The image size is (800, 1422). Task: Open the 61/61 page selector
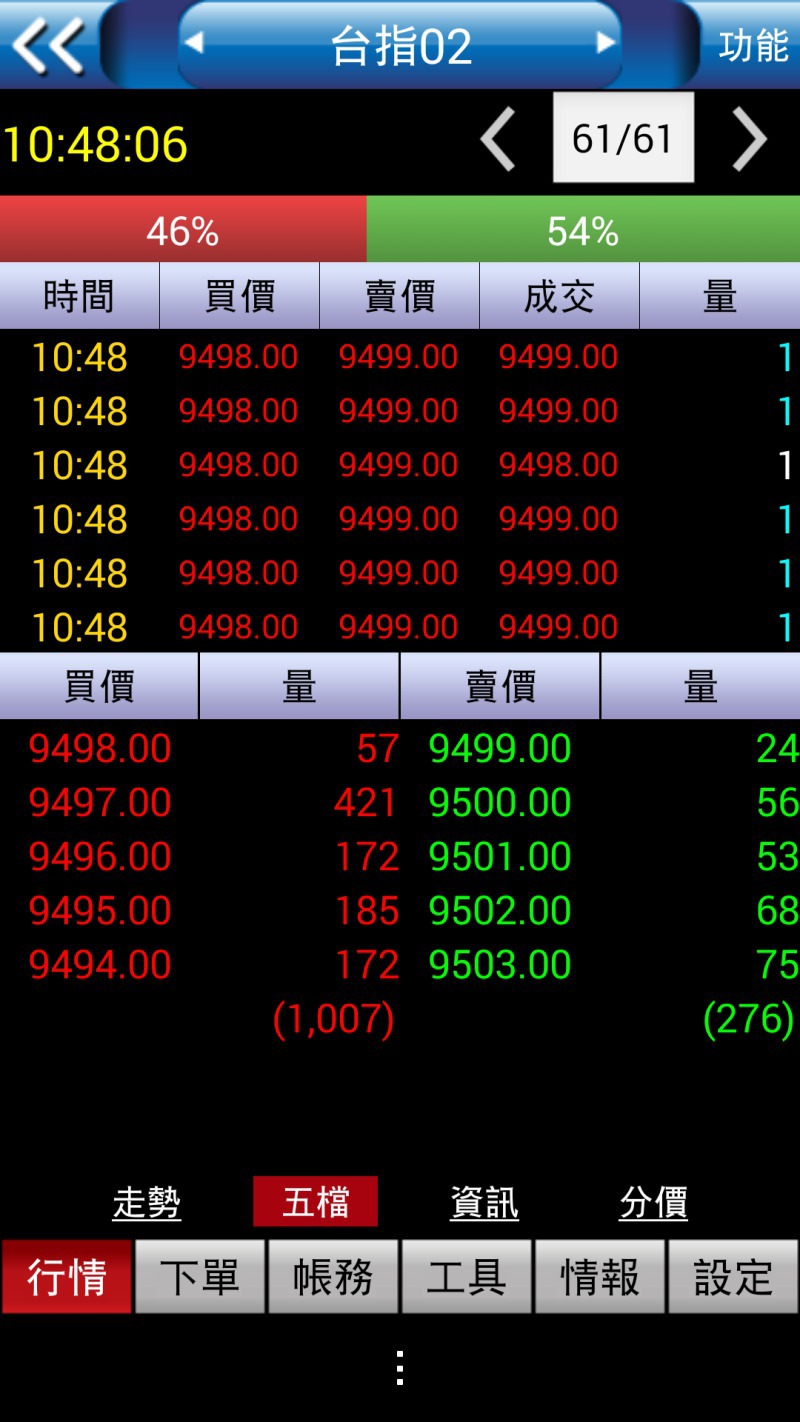pyautogui.click(x=623, y=138)
